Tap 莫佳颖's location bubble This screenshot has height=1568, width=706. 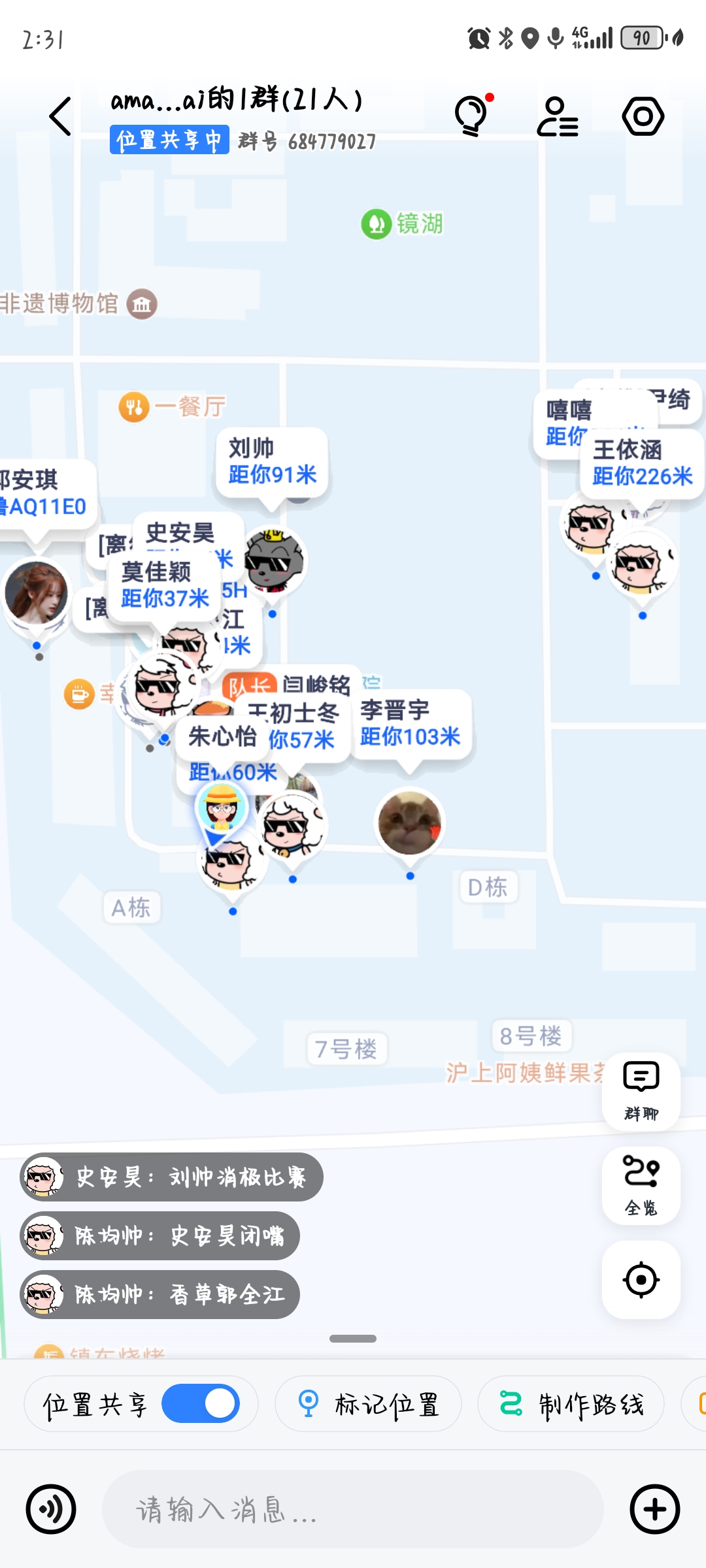tap(164, 585)
